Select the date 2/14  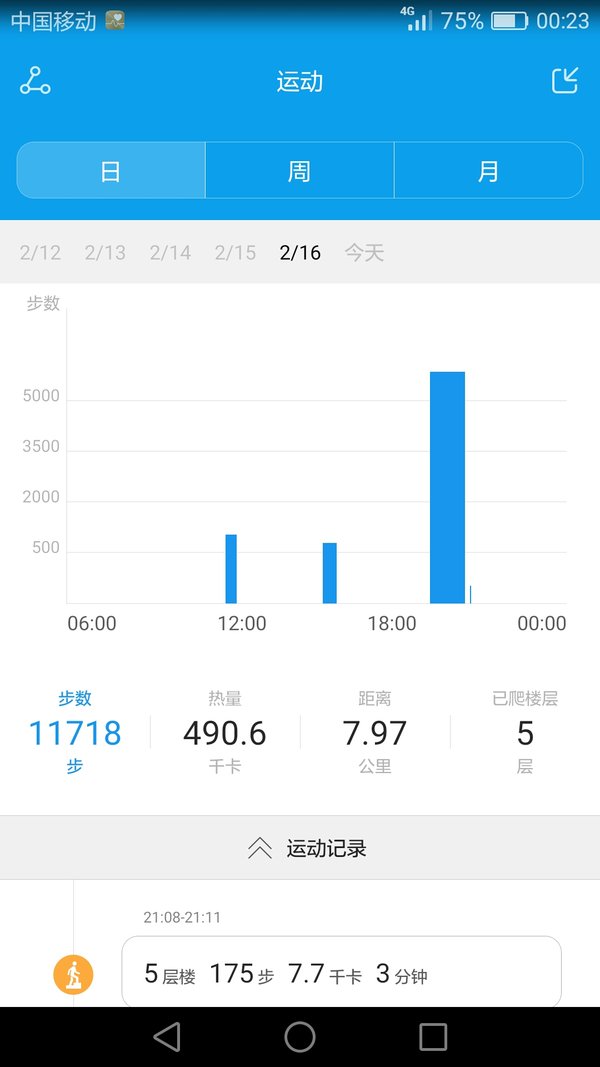170,252
